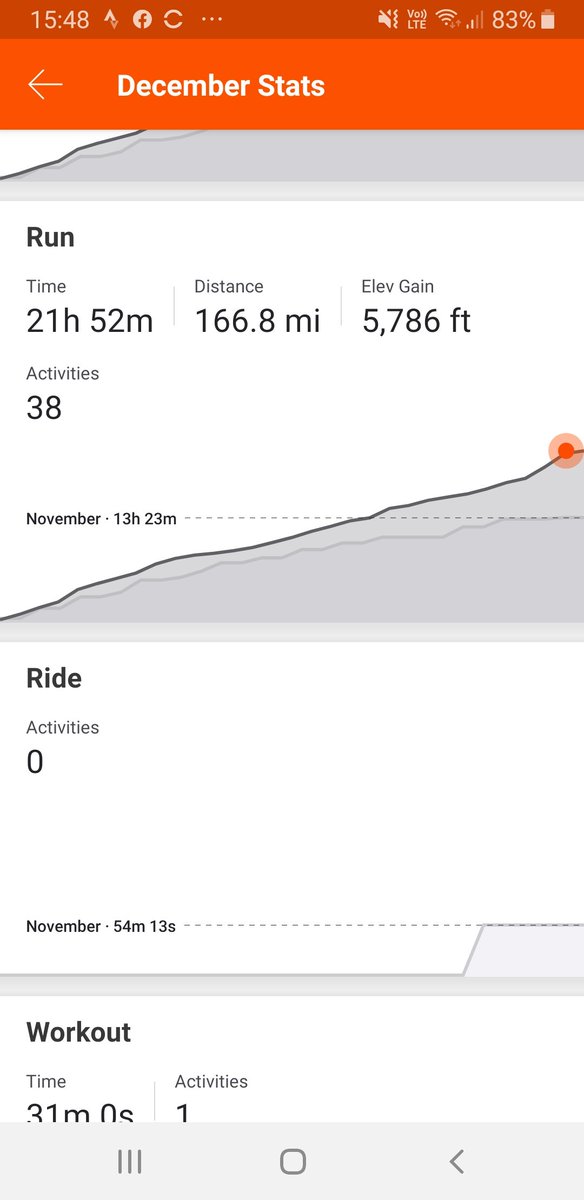Go to the phone home screen

(292, 1161)
